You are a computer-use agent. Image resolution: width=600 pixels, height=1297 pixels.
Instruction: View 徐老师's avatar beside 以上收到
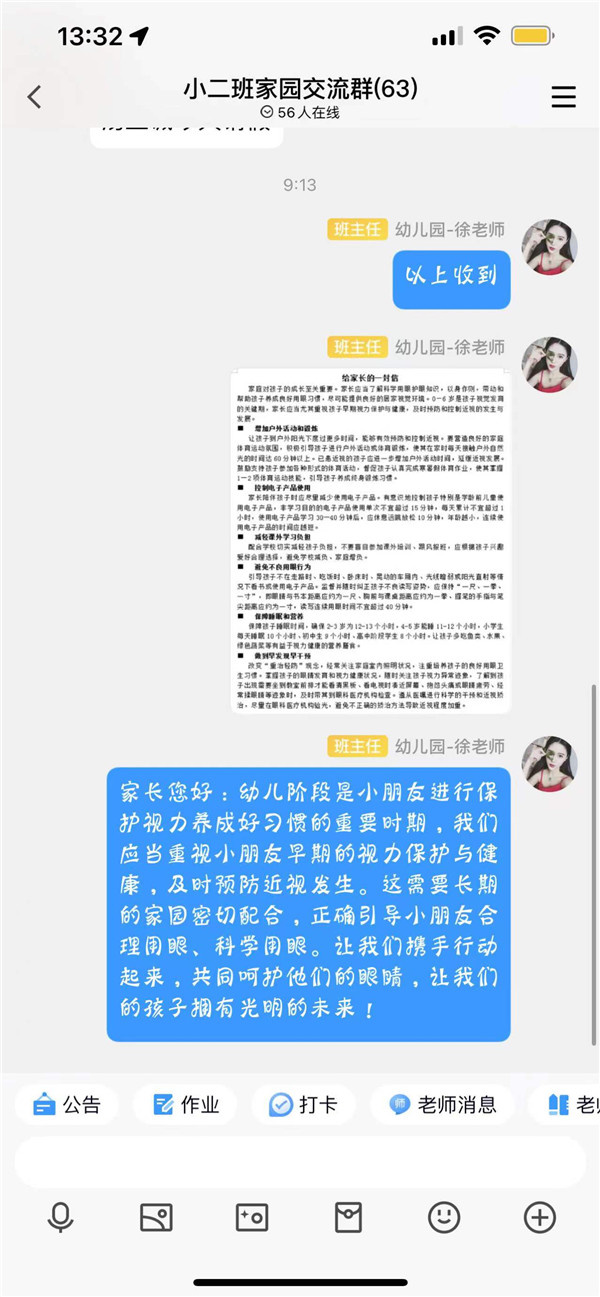(x=550, y=246)
